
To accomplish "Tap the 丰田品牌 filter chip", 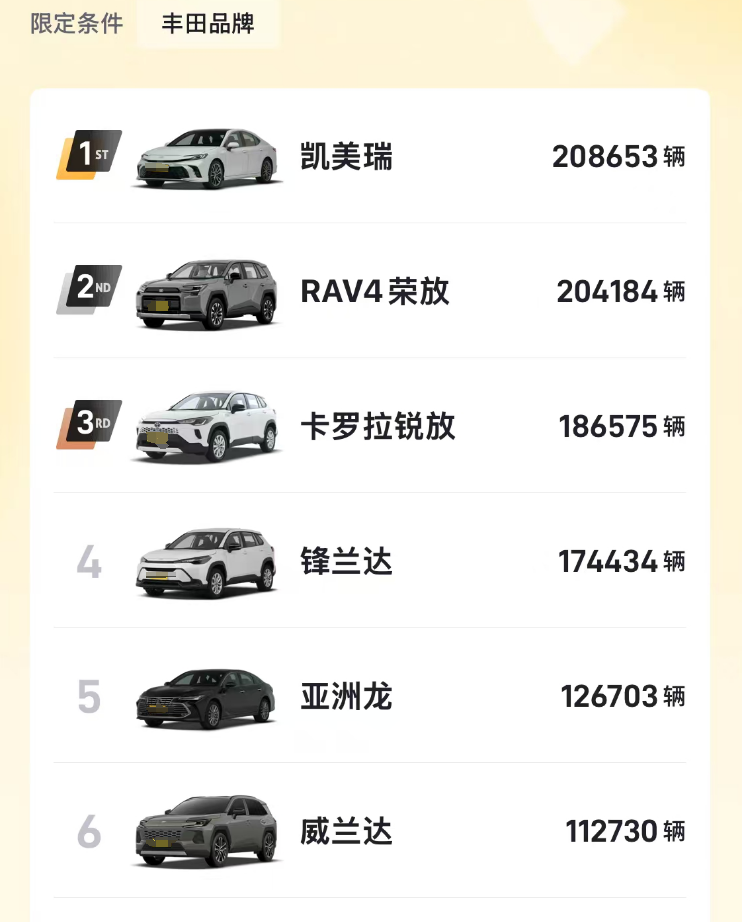I will pos(208,24).
